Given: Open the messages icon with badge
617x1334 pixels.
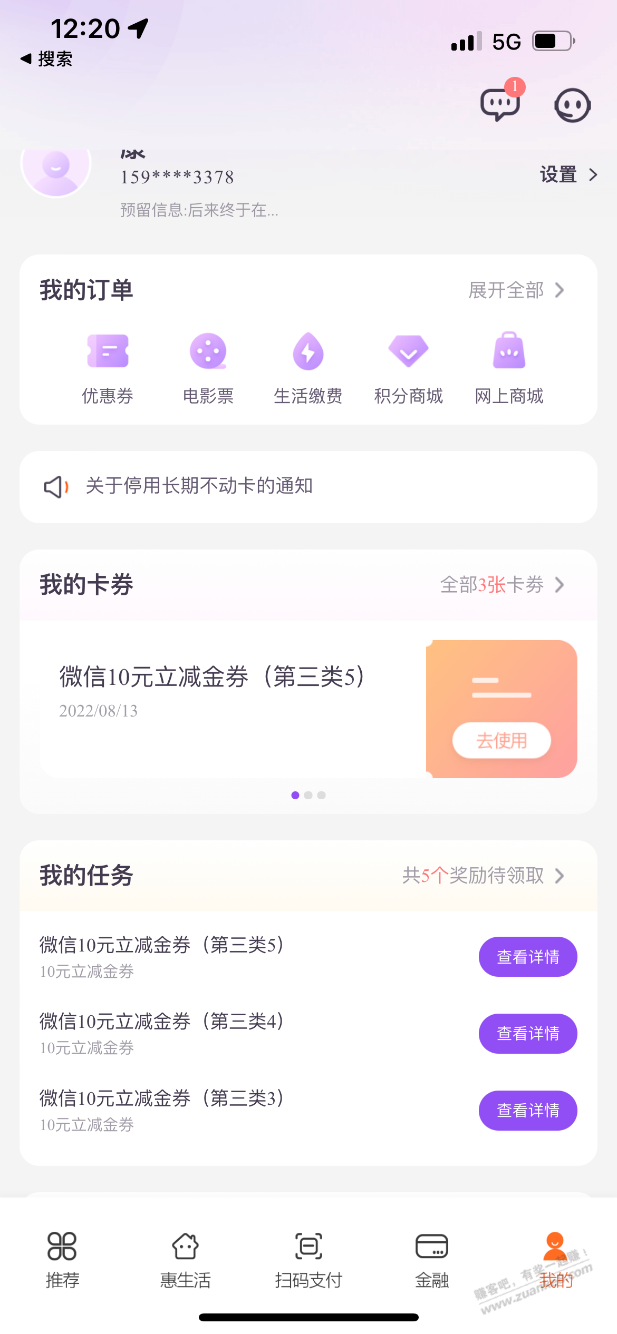Looking at the screenshot, I should coord(501,102).
